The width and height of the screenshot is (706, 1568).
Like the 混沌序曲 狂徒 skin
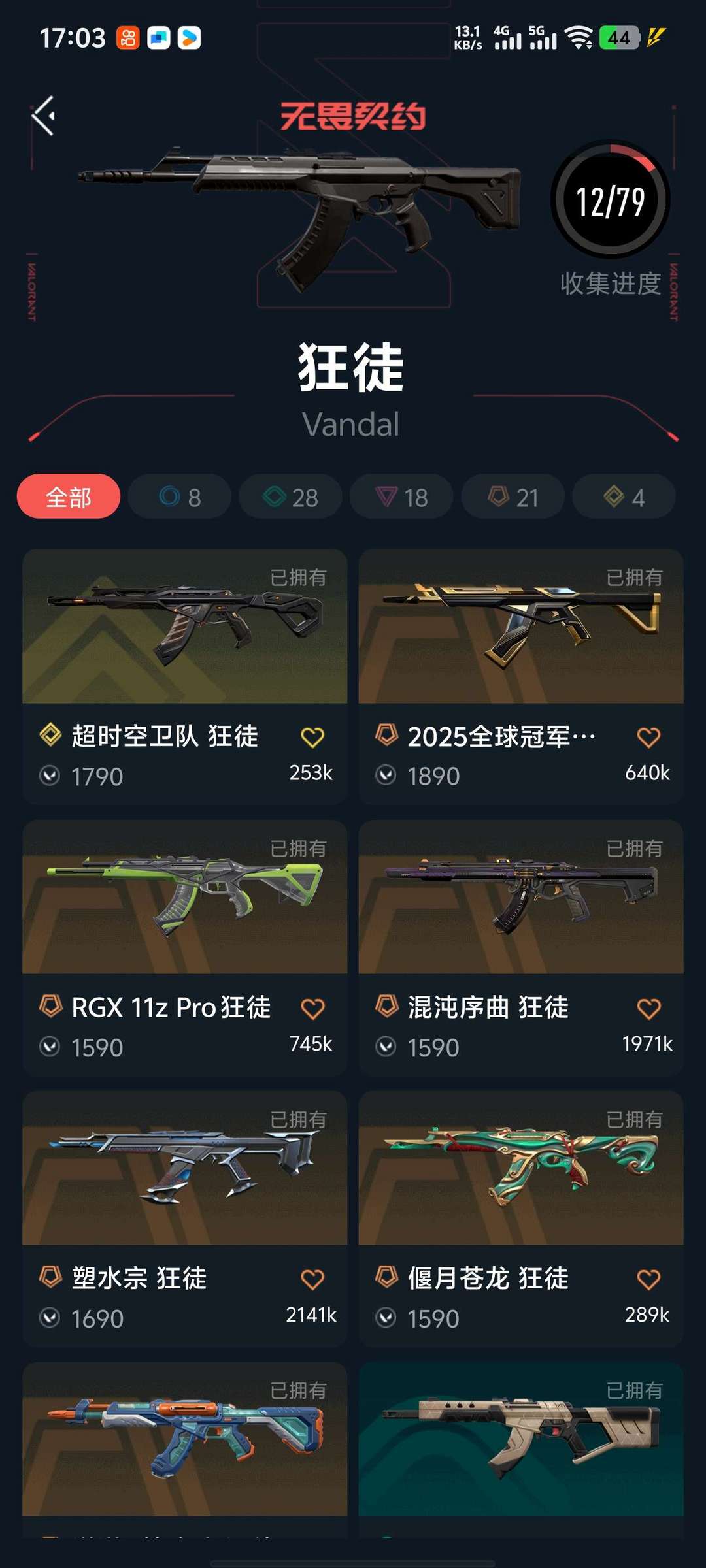648,1009
